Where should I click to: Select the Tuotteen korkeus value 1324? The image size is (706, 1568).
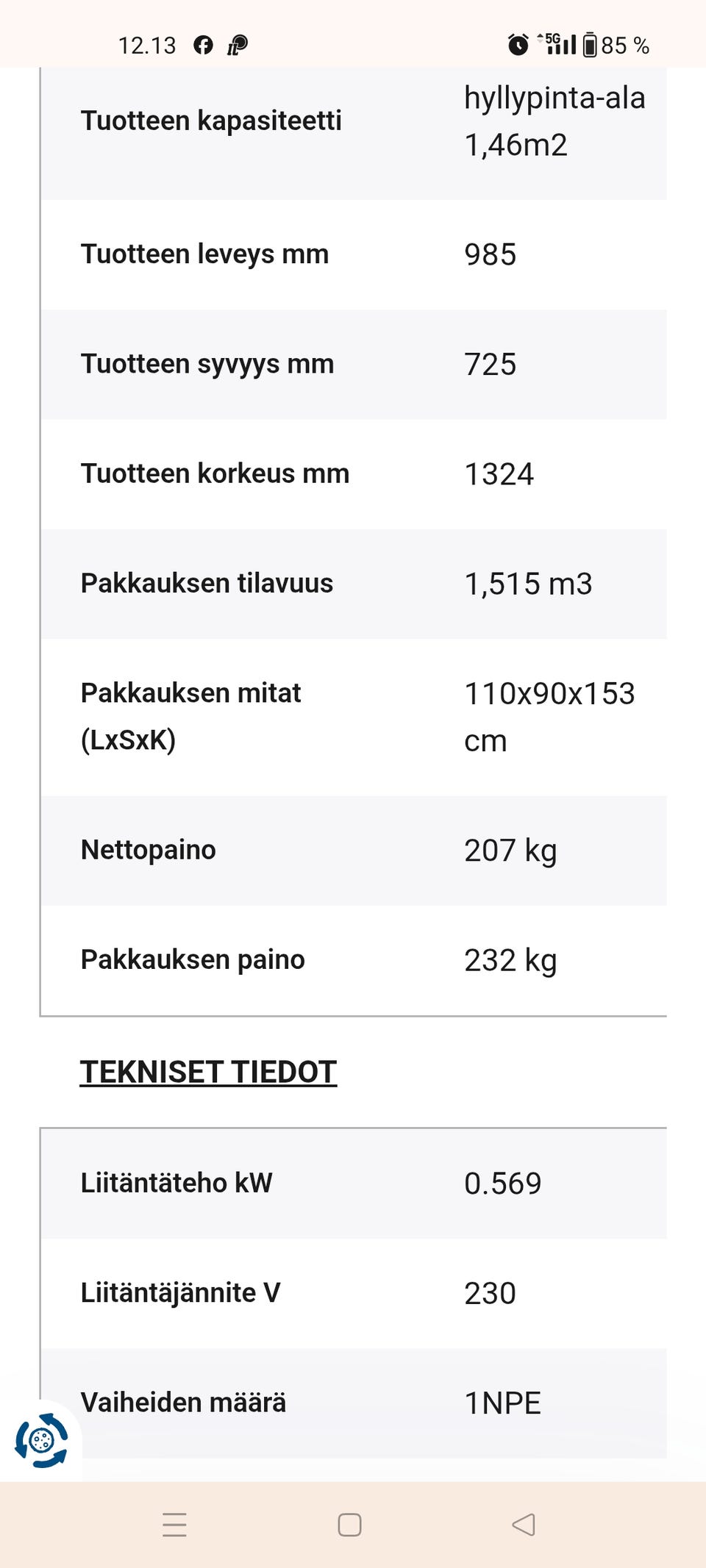tap(499, 473)
